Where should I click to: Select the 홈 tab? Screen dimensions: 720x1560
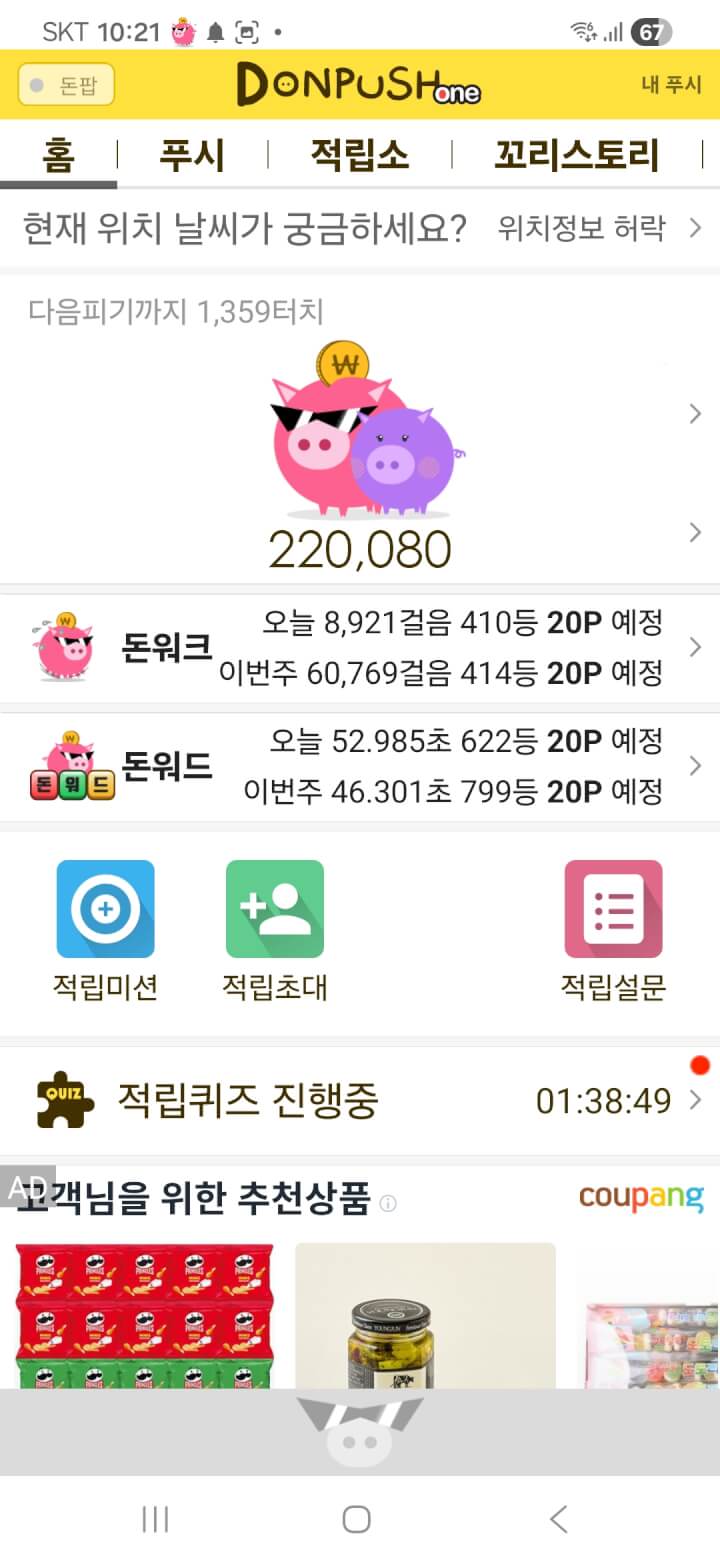coord(58,155)
